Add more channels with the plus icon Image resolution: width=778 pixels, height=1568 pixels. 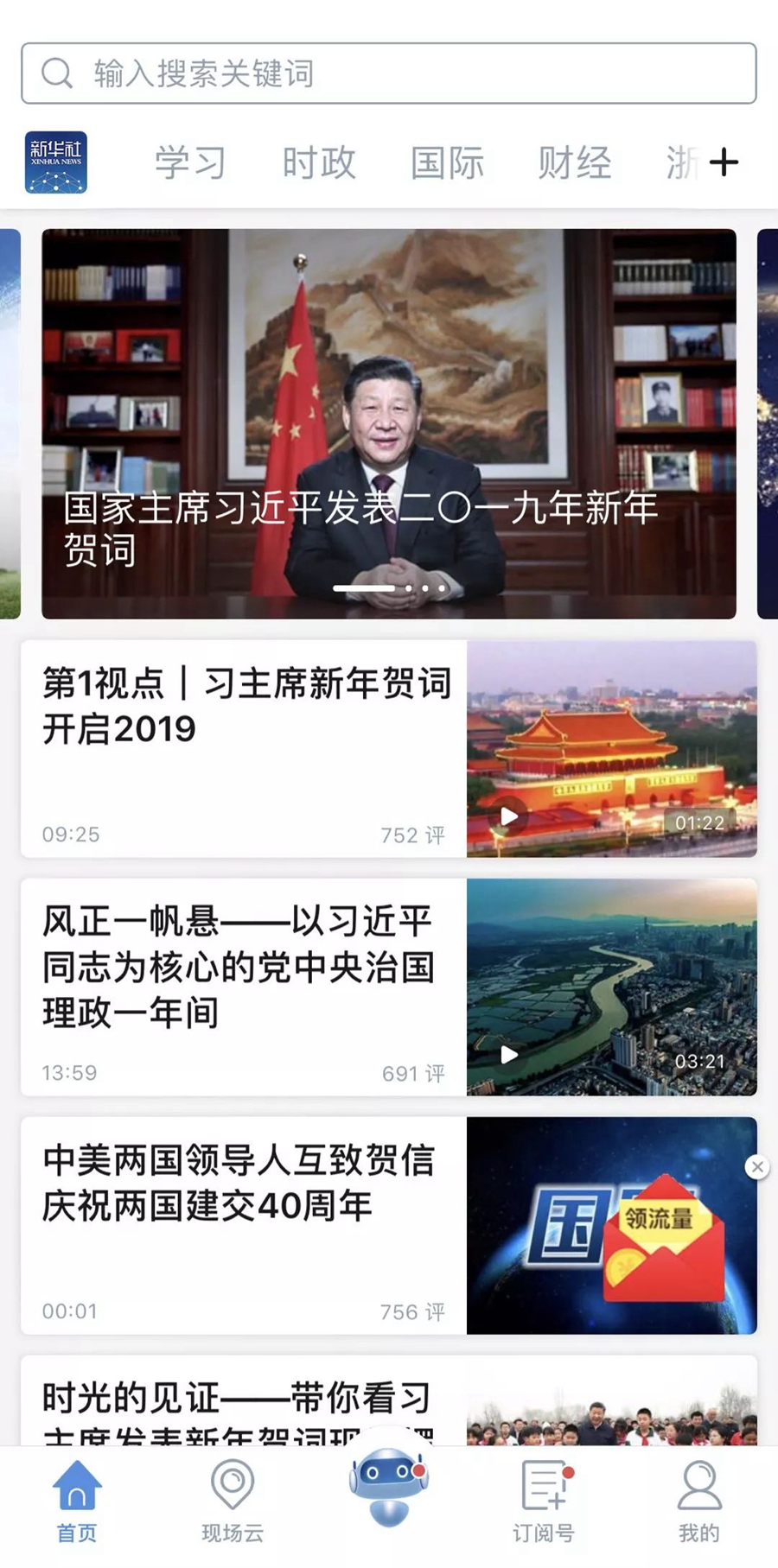(724, 162)
